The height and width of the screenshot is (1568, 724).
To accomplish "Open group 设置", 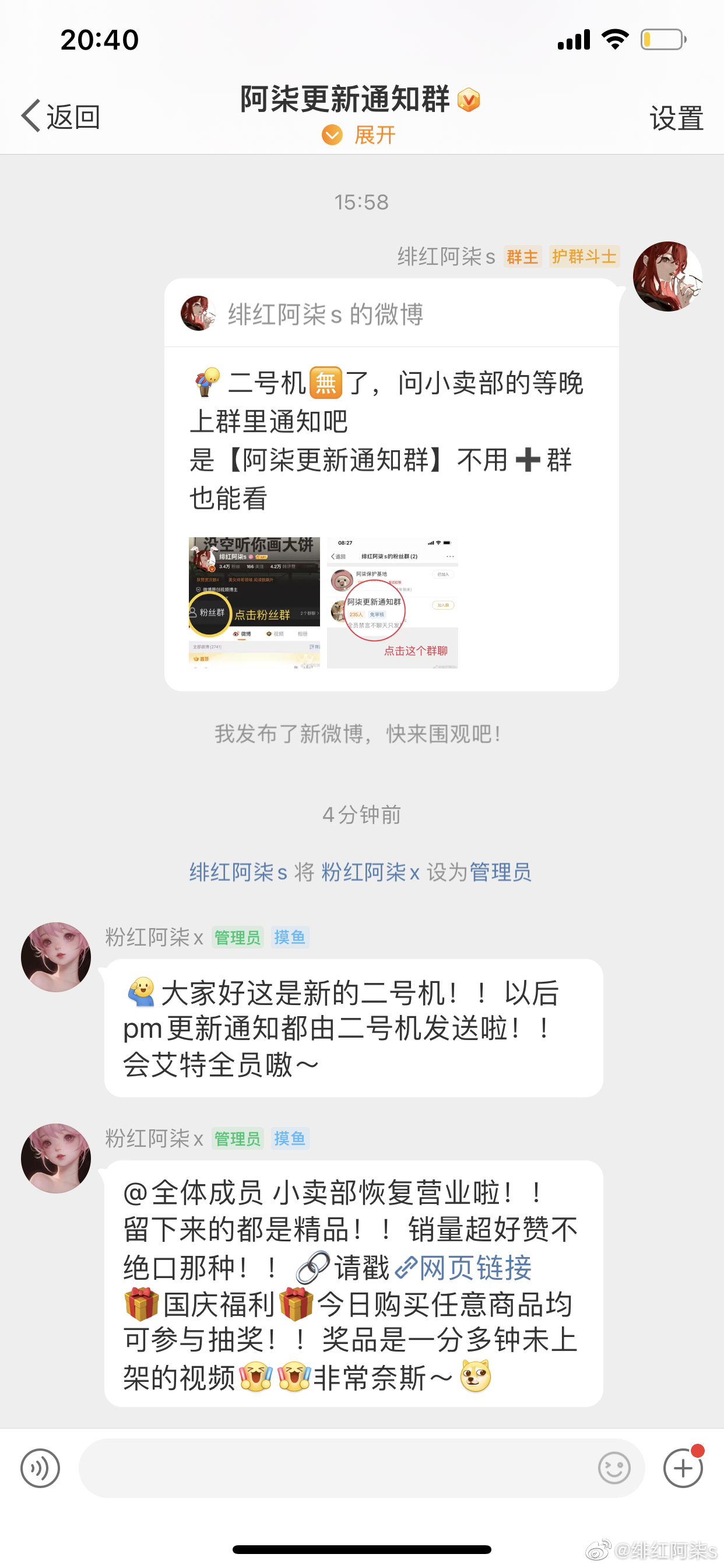I will [x=676, y=117].
